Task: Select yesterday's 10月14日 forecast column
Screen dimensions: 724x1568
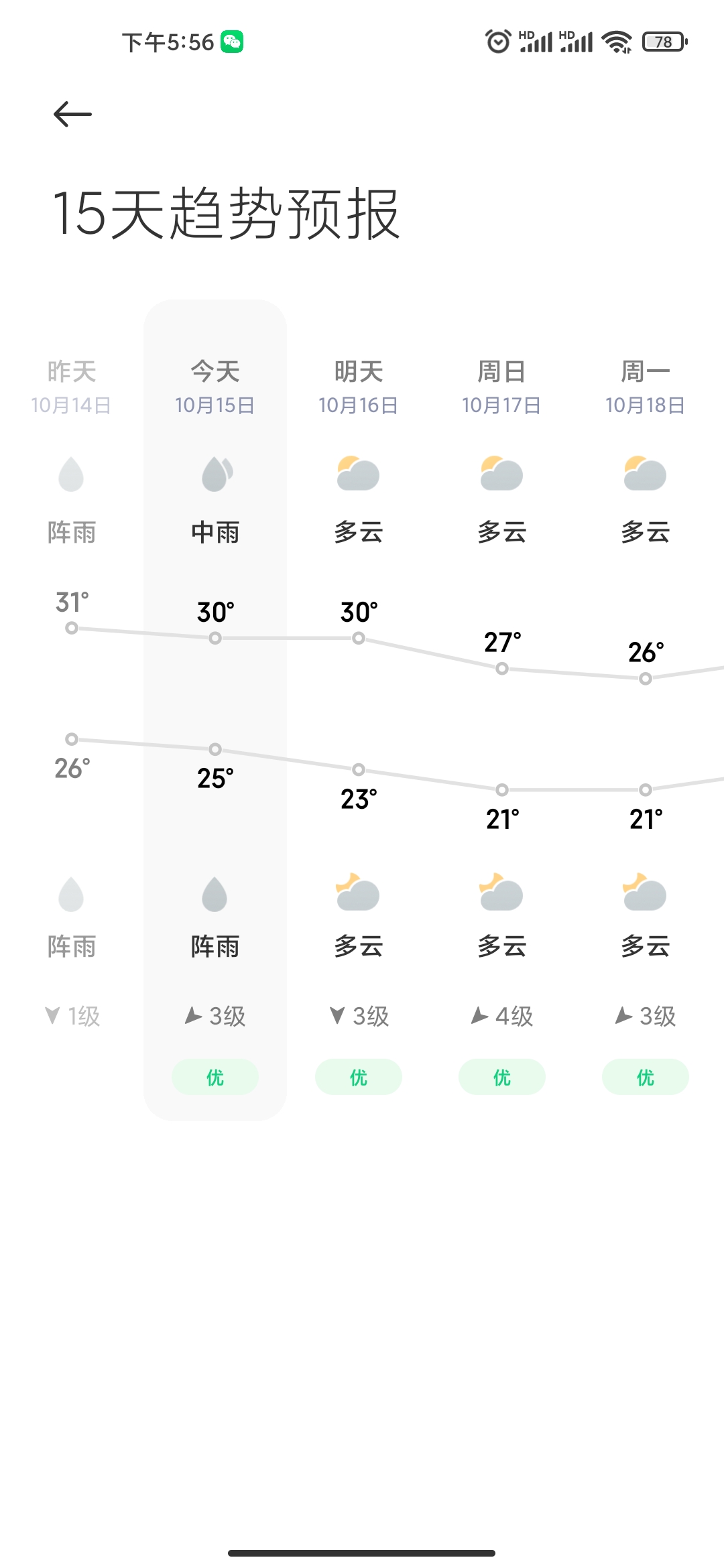Action: pyautogui.click(x=71, y=387)
